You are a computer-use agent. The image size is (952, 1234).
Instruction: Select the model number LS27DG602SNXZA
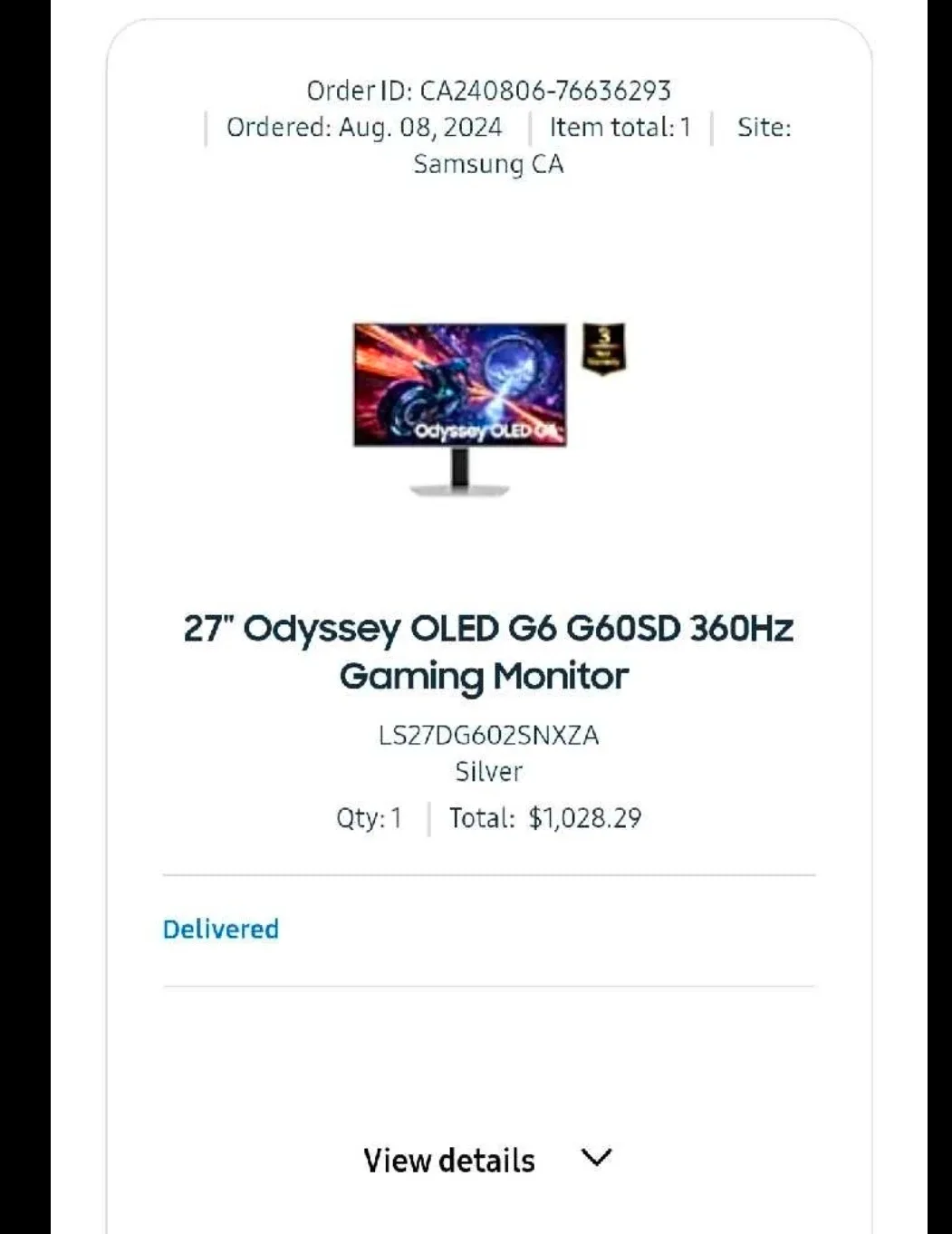489,736
